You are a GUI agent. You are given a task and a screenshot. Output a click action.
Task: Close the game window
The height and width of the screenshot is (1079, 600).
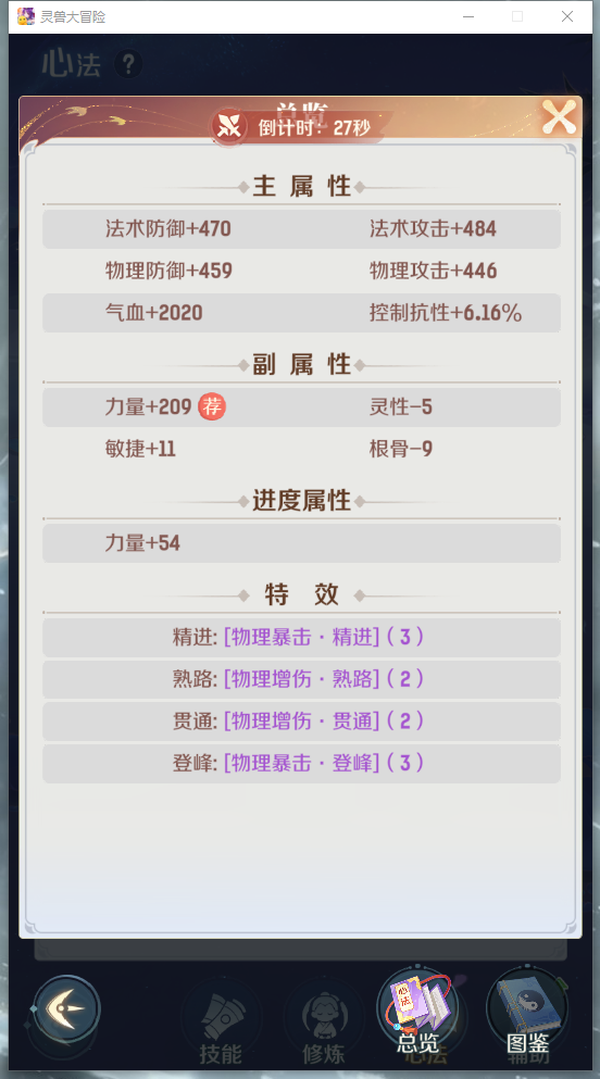coord(566,17)
